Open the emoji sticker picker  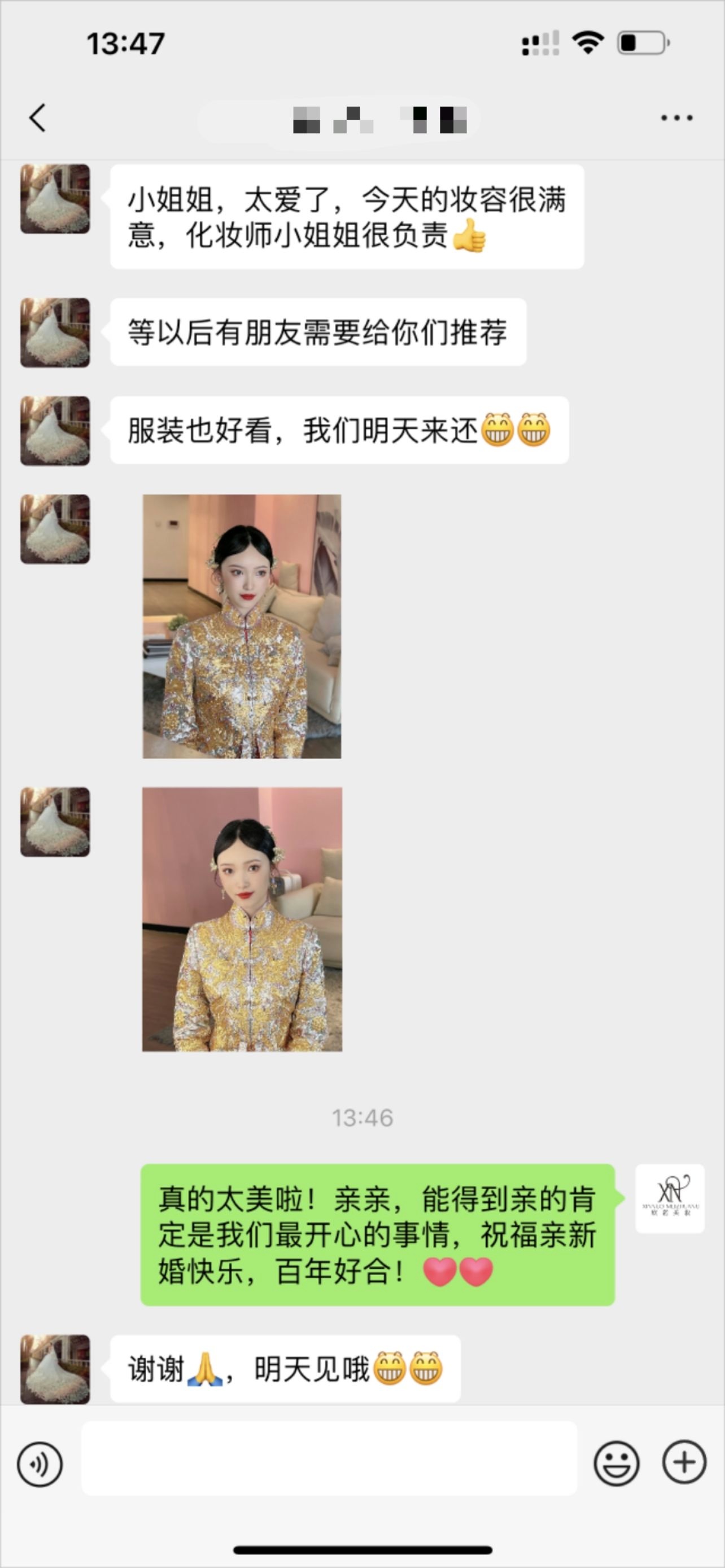(x=617, y=1464)
